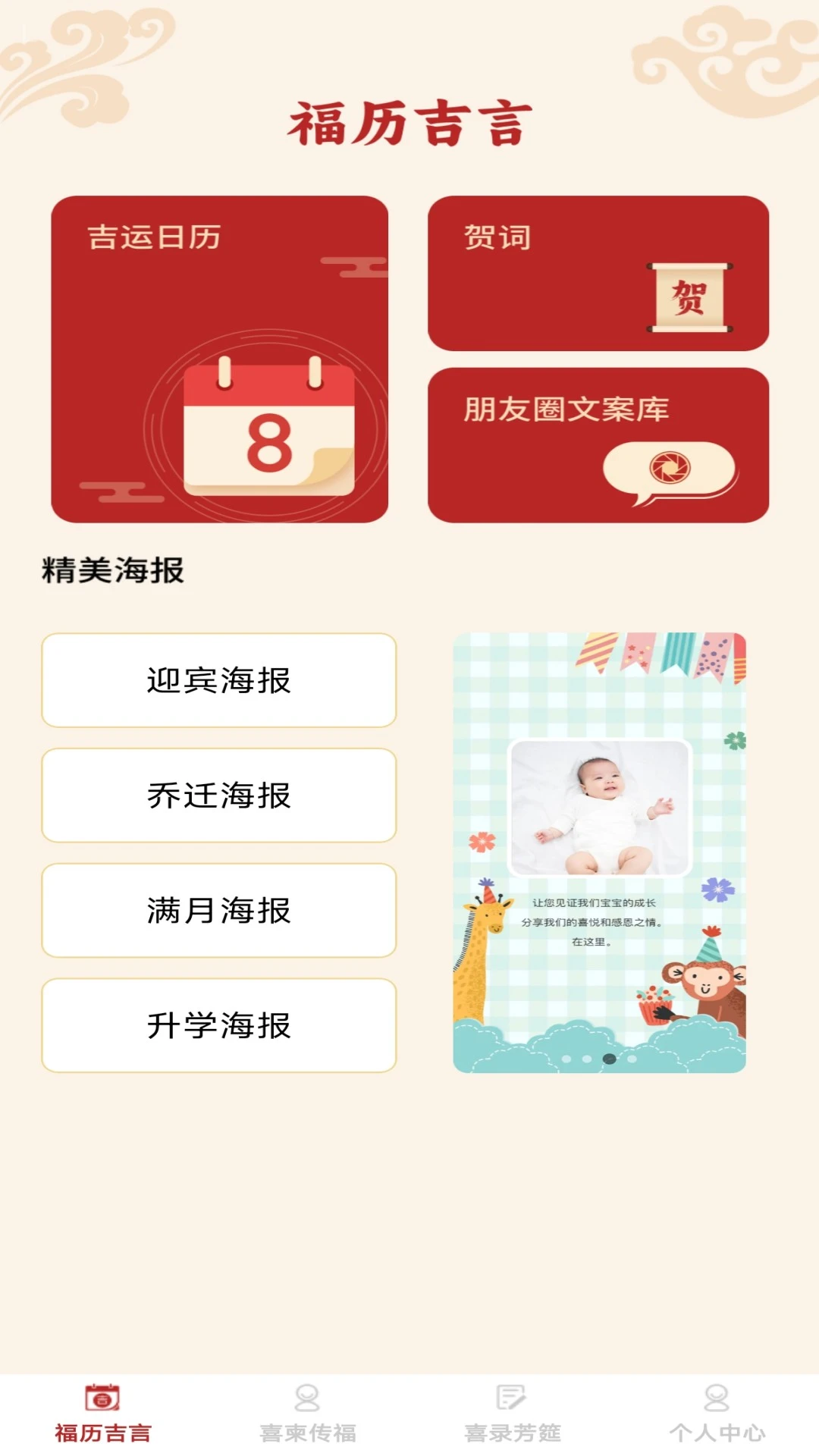Open the 贺词 greetings card

click(598, 273)
